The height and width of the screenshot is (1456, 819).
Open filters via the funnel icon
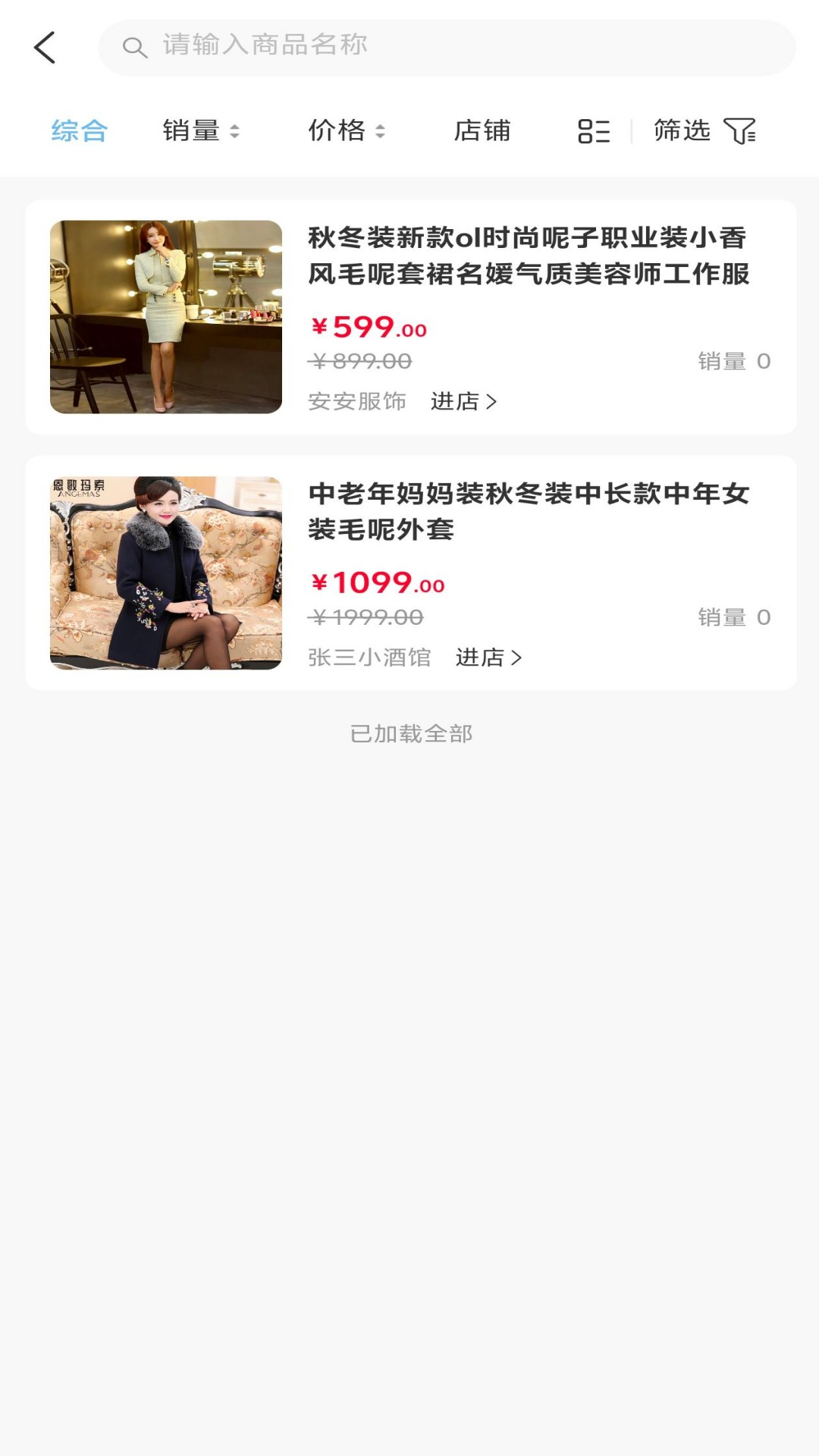tap(741, 131)
